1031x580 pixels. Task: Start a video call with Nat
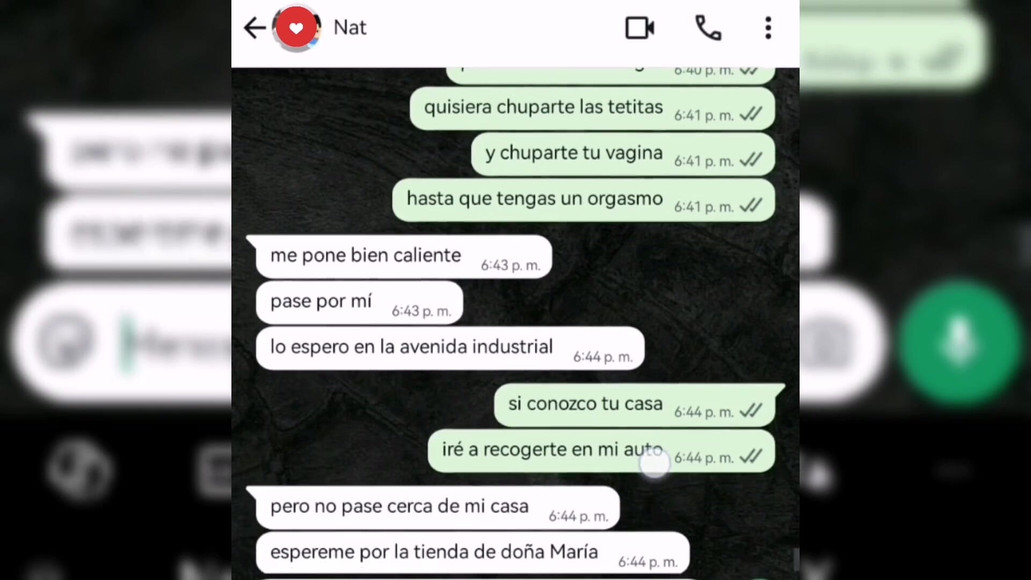click(639, 28)
